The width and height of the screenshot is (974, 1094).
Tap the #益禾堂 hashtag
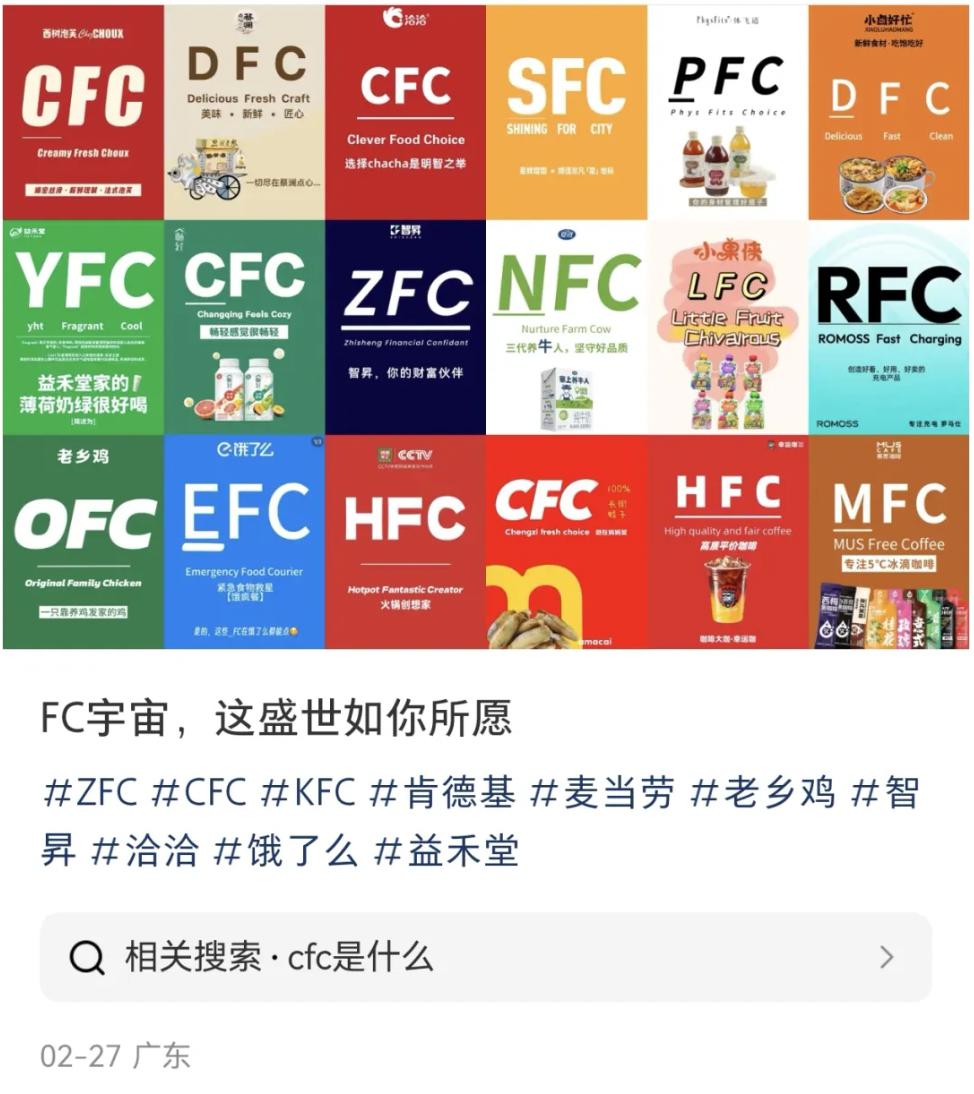click(446, 851)
